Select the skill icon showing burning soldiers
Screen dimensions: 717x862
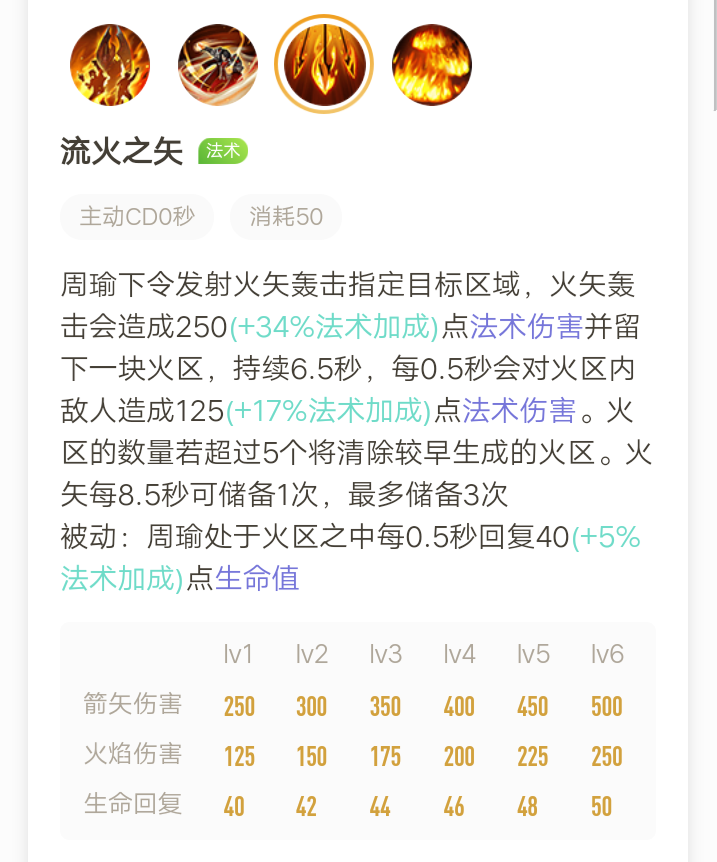pos(110,64)
